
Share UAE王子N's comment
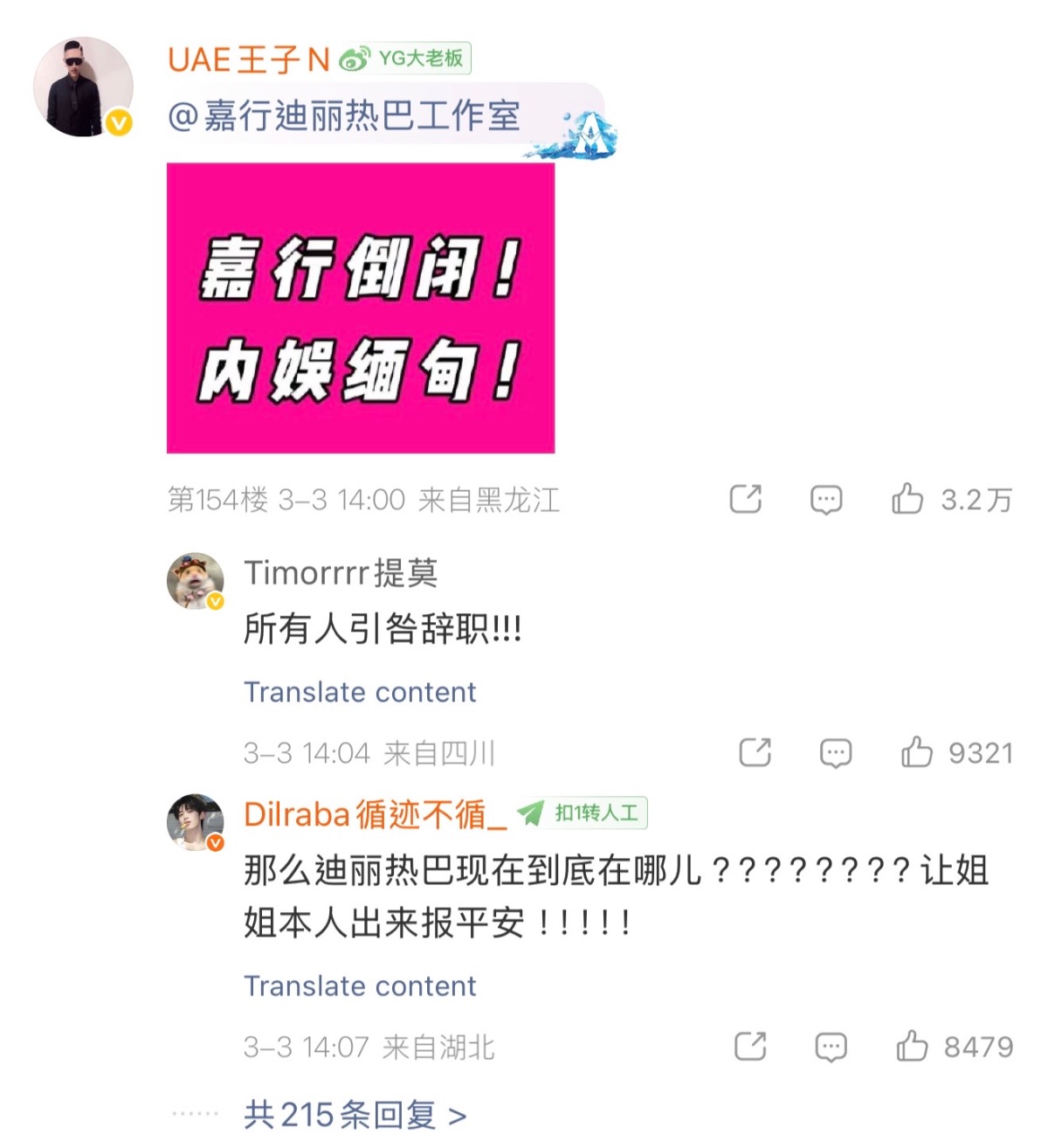click(745, 499)
